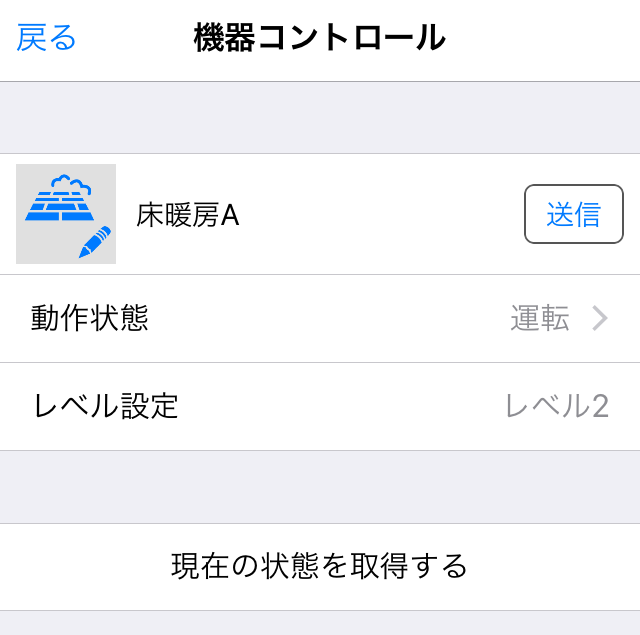The image size is (640, 635).
Task: Tap the 送信 send button
Action: click(x=573, y=214)
